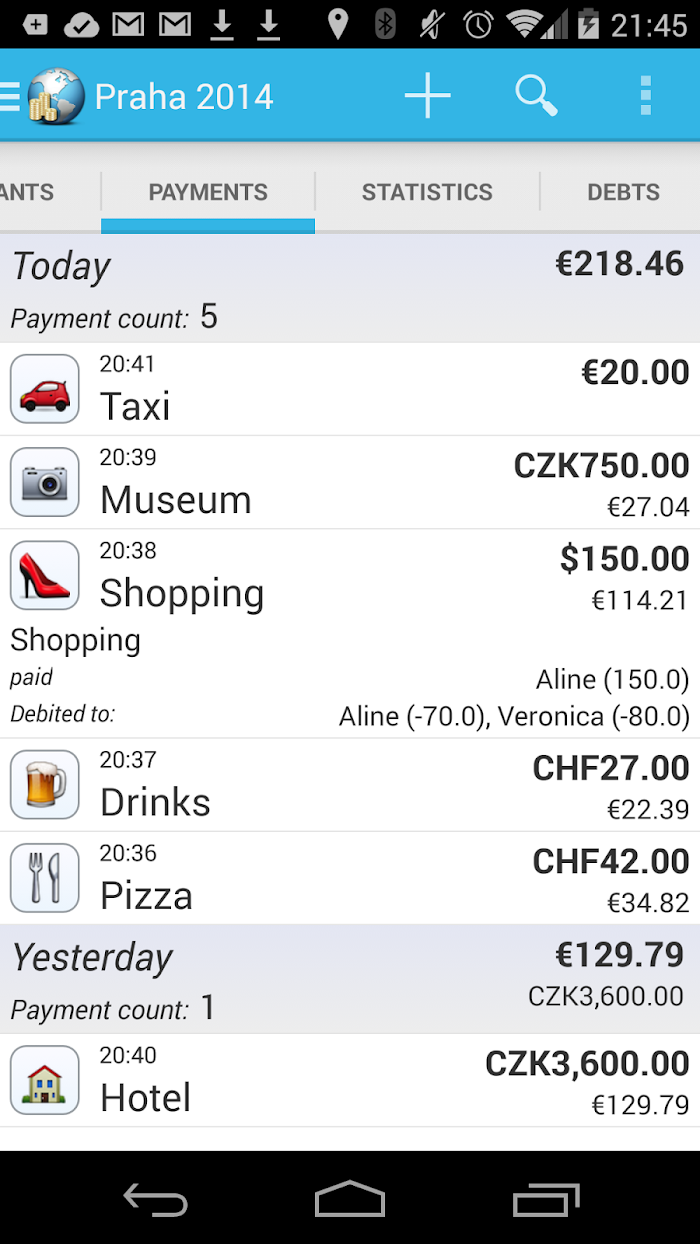Go back with the system back button
This screenshot has height=1244, width=700.
point(155,1198)
